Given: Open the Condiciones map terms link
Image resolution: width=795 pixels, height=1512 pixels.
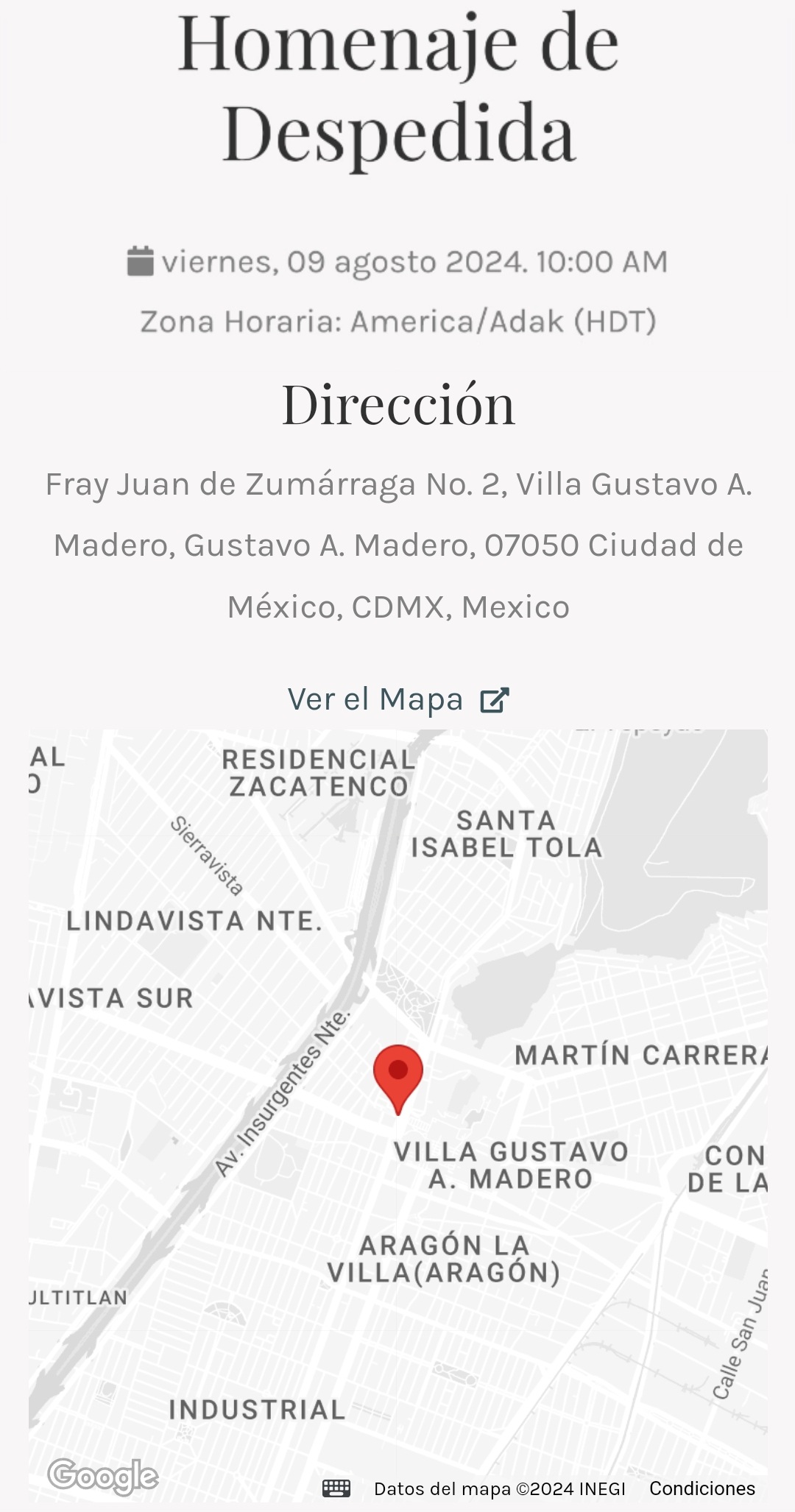Looking at the screenshot, I should point(702,1488).
